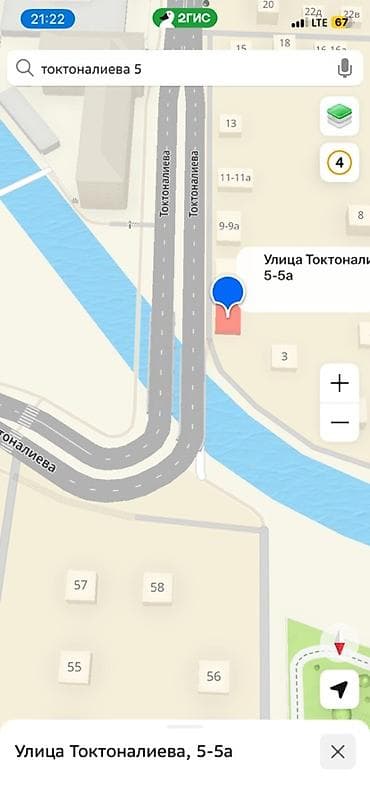This screenshot has width=370, height=800.
Task: Open the traffic score 4 button
Action: click(339, 163)
